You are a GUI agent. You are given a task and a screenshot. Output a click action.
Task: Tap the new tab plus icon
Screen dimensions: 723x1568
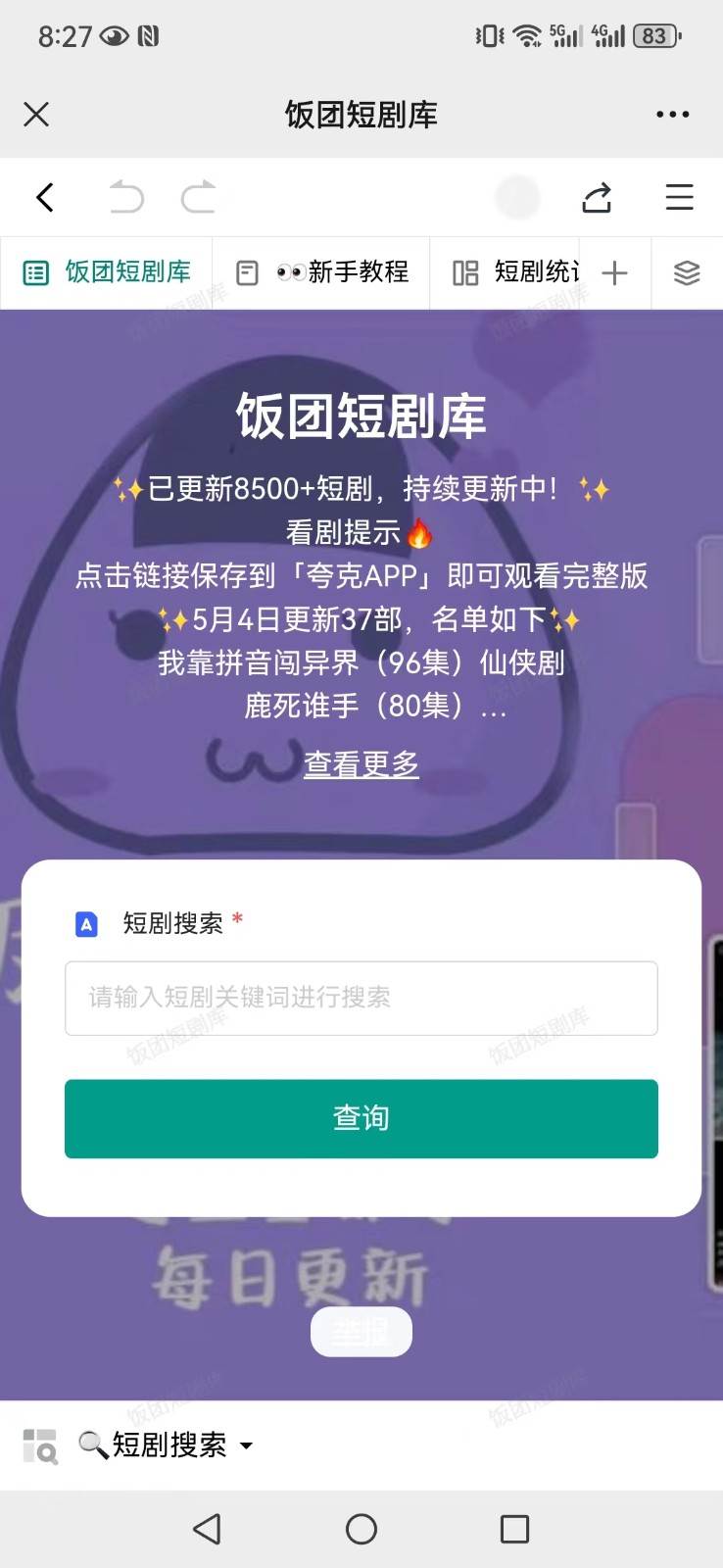click(614, 273)
